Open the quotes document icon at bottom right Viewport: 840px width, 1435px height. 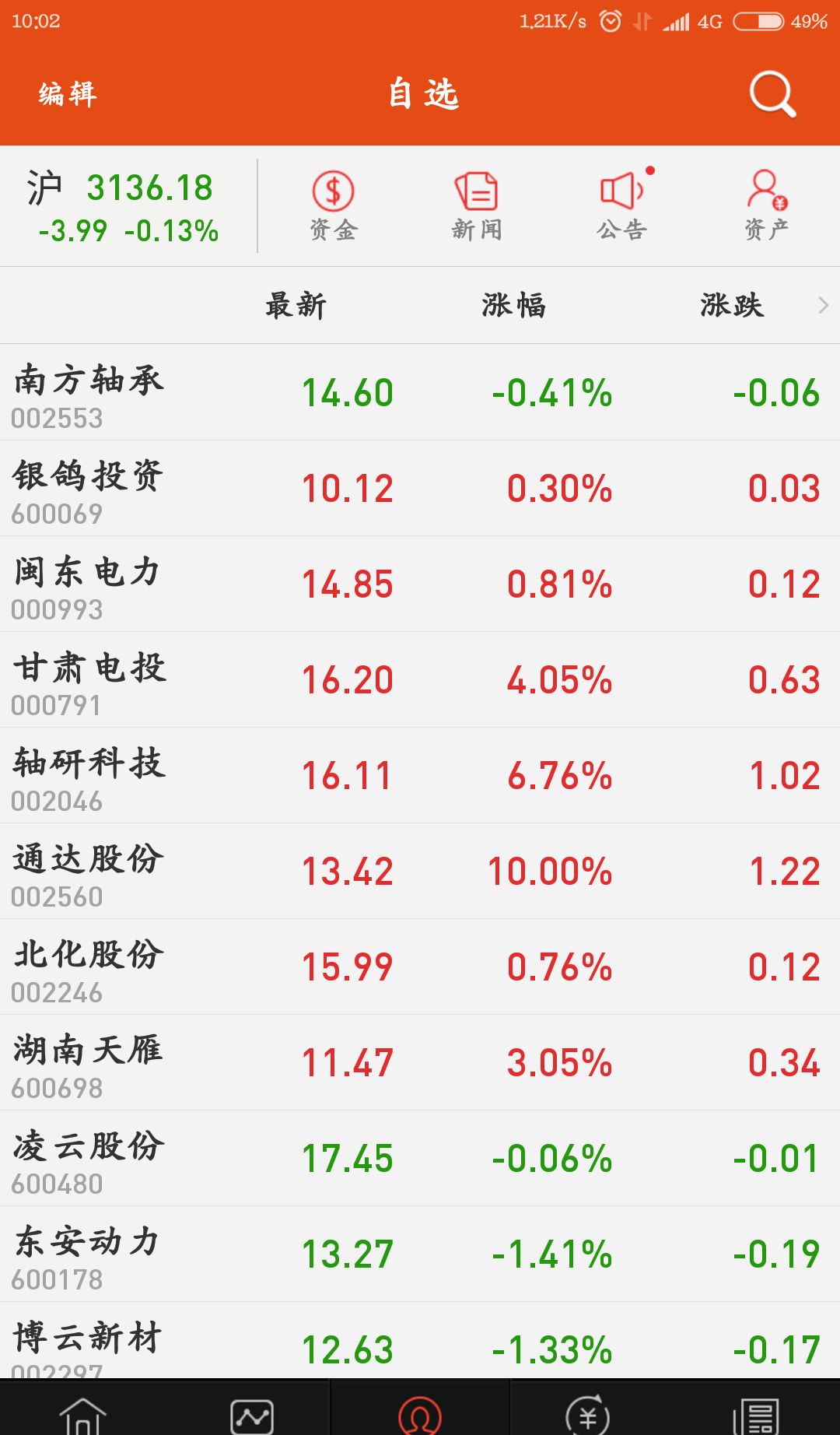756,1410
